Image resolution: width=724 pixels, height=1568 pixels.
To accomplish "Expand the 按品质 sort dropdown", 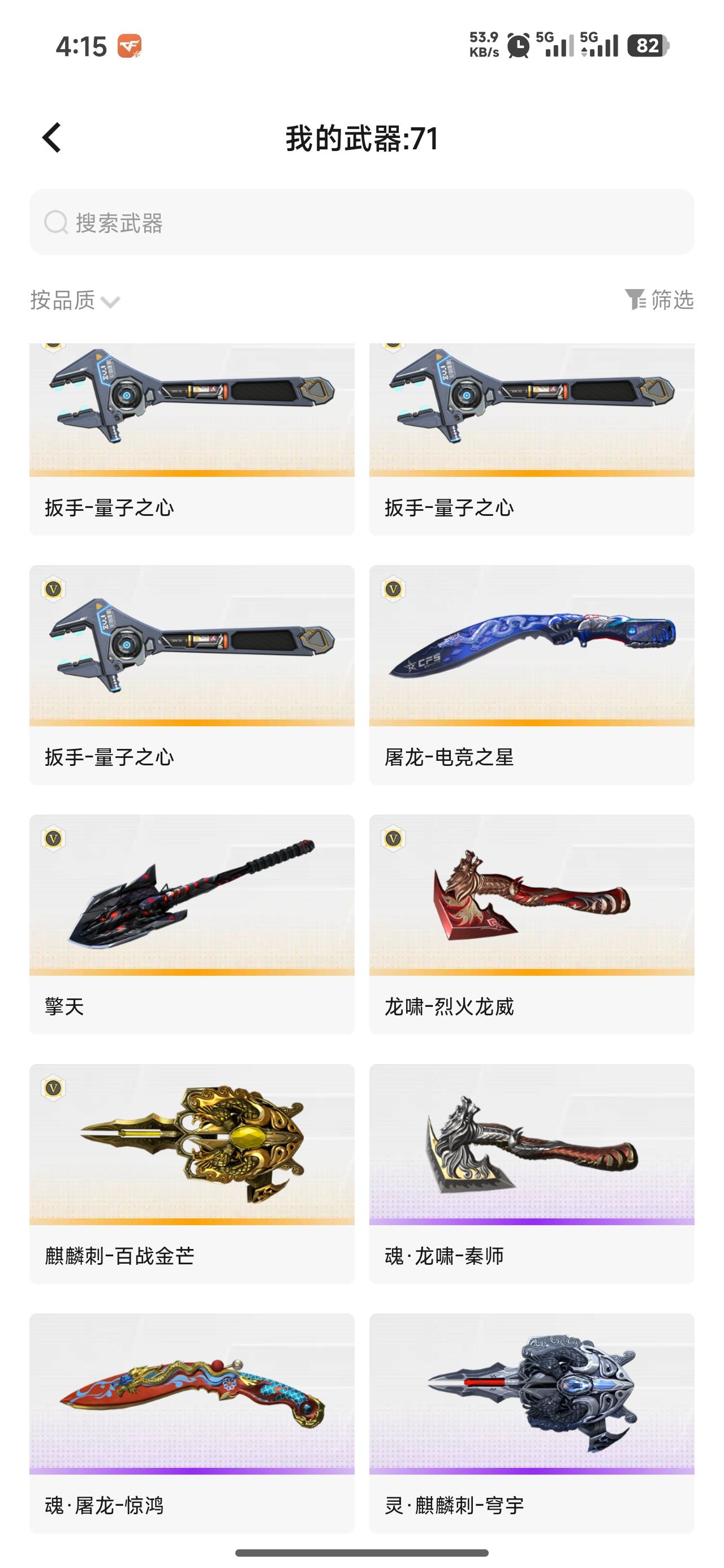I will point(75,300).
